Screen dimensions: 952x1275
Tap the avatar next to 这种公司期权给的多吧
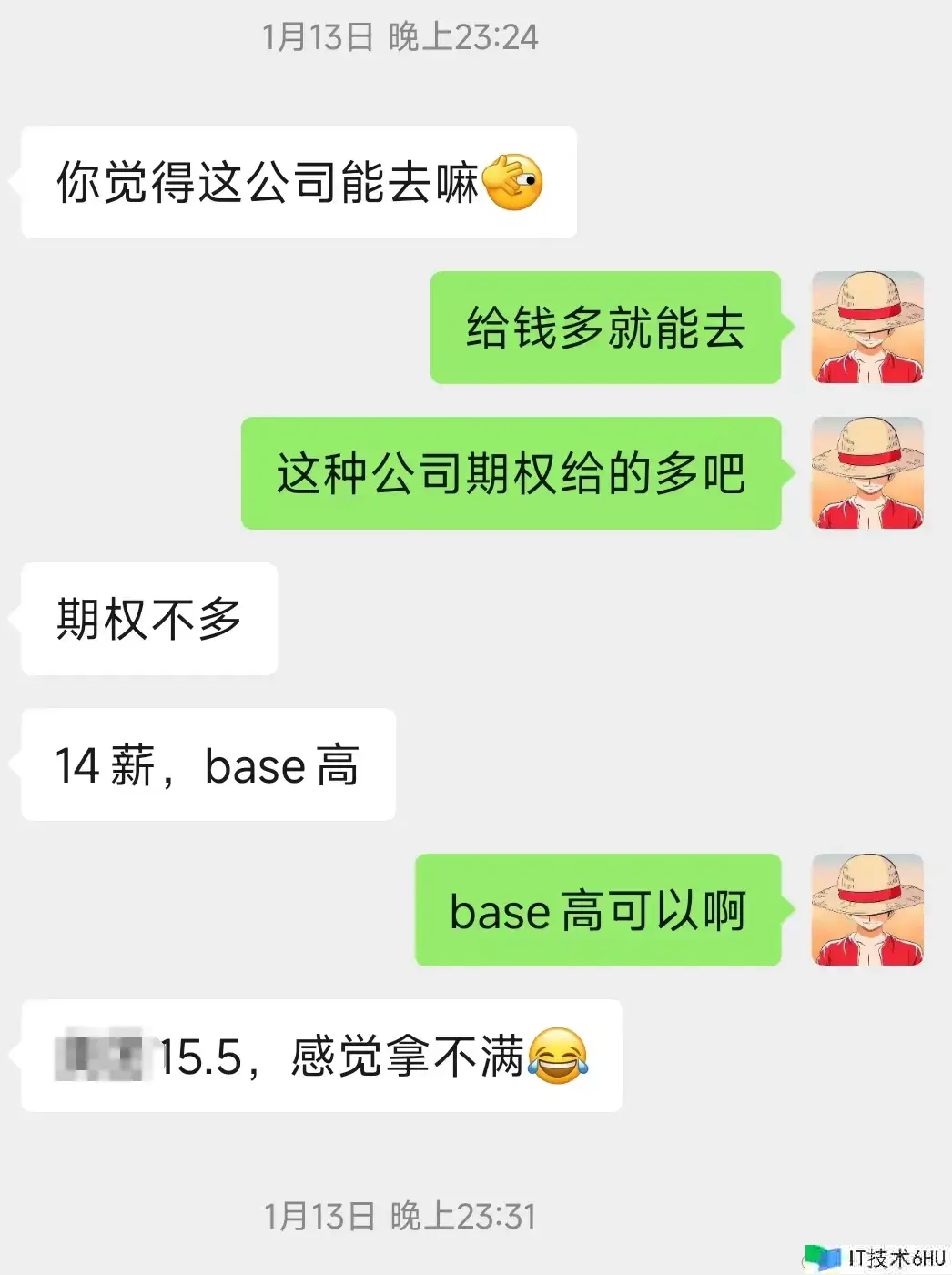866,473
